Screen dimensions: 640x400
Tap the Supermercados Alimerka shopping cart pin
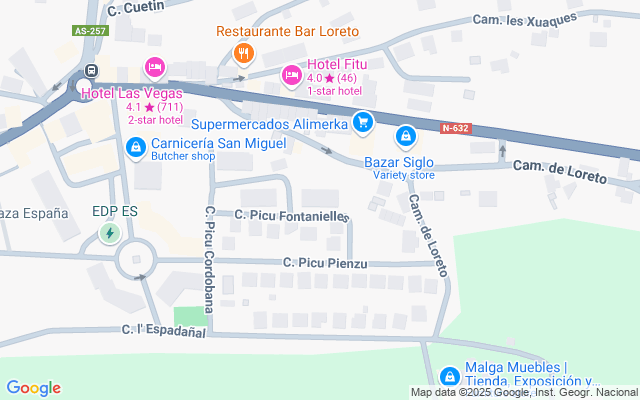363,123
